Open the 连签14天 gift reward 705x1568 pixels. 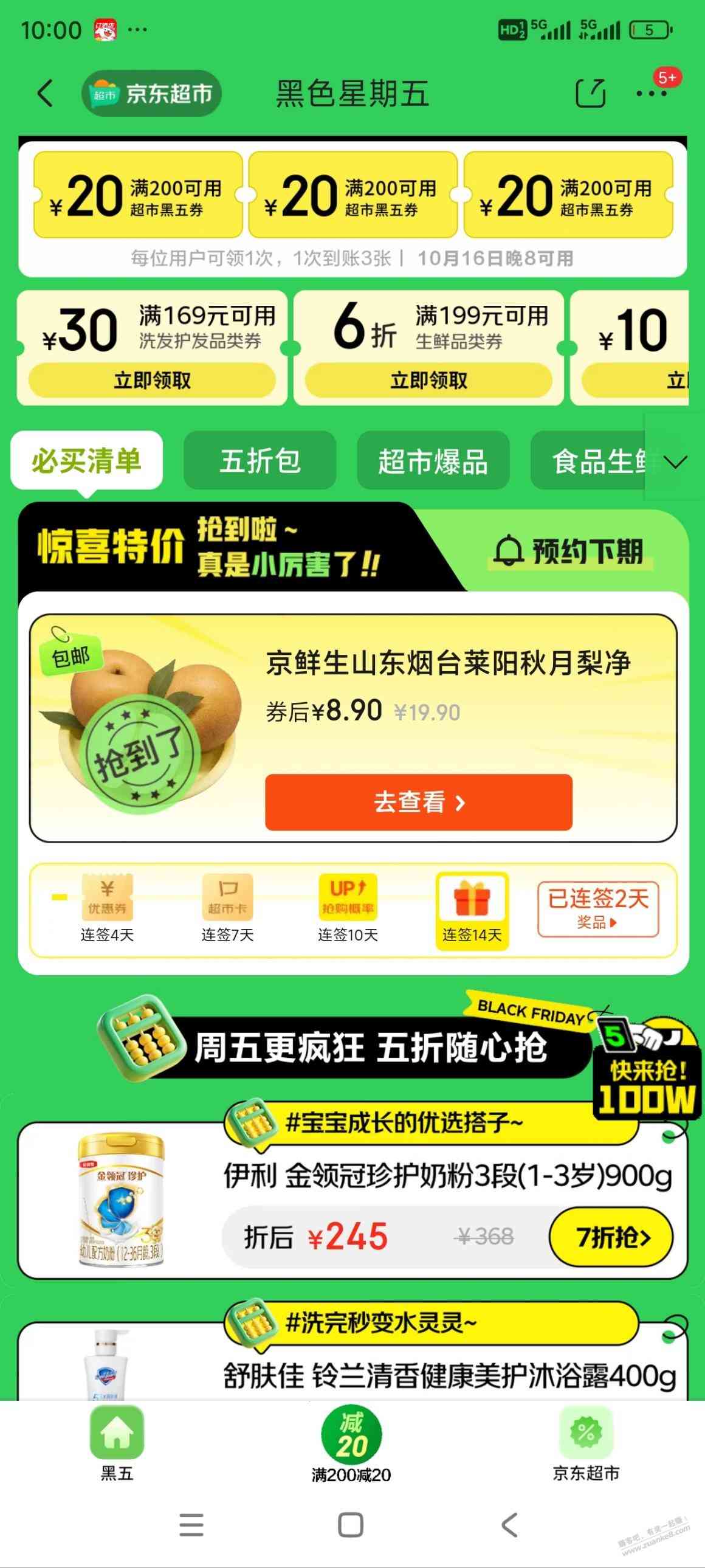pos(472,910)
